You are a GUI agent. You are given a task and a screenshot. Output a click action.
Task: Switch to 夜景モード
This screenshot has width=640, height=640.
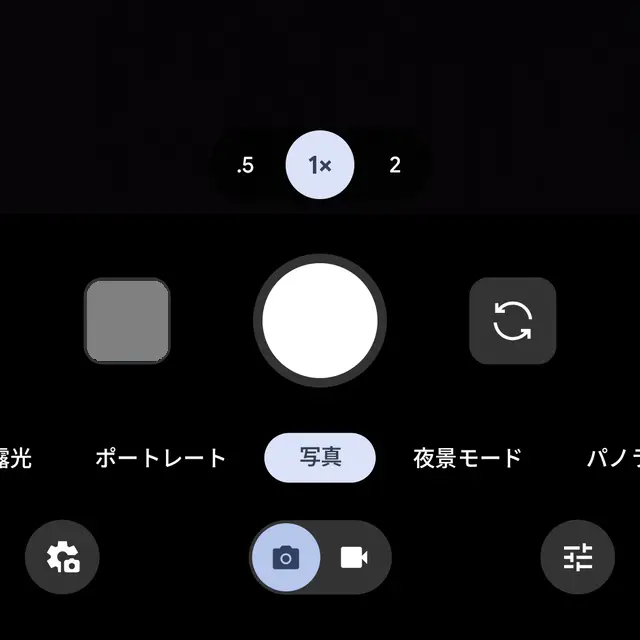click(x=467, y=458)
